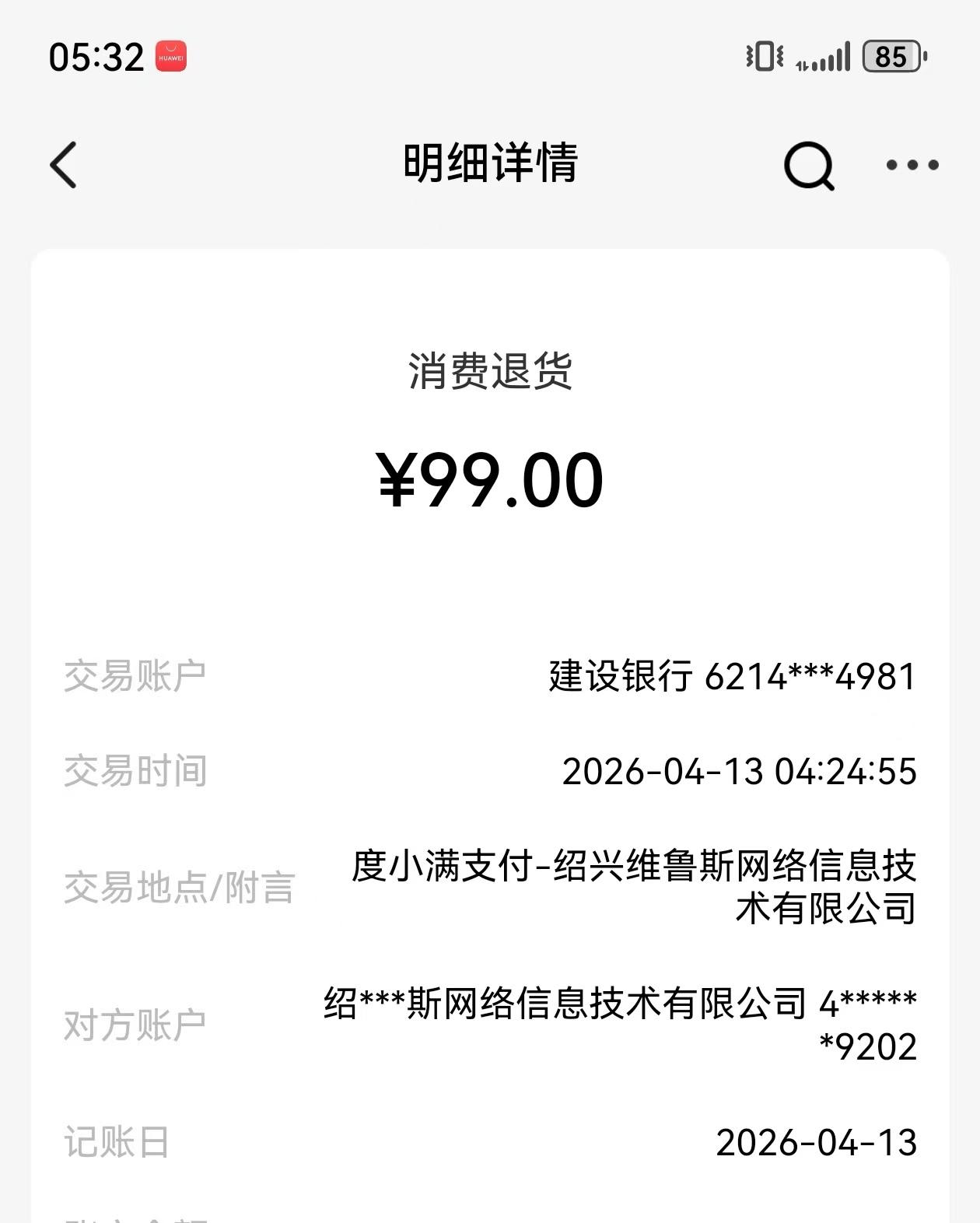
Task: Open the search icon on detail page
Action: pyautogui.click(x=810, y=163)
